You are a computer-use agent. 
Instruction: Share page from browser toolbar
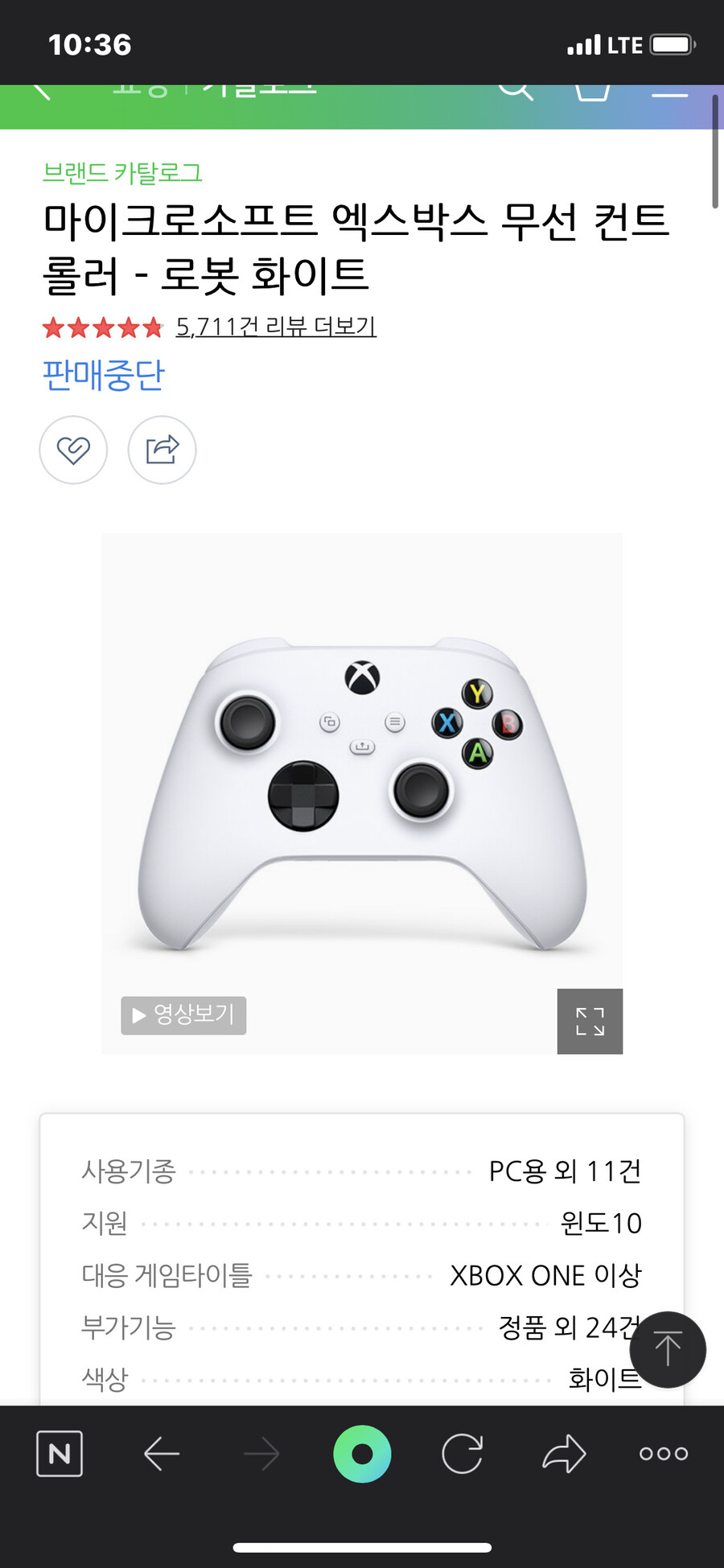point(564,1454)
